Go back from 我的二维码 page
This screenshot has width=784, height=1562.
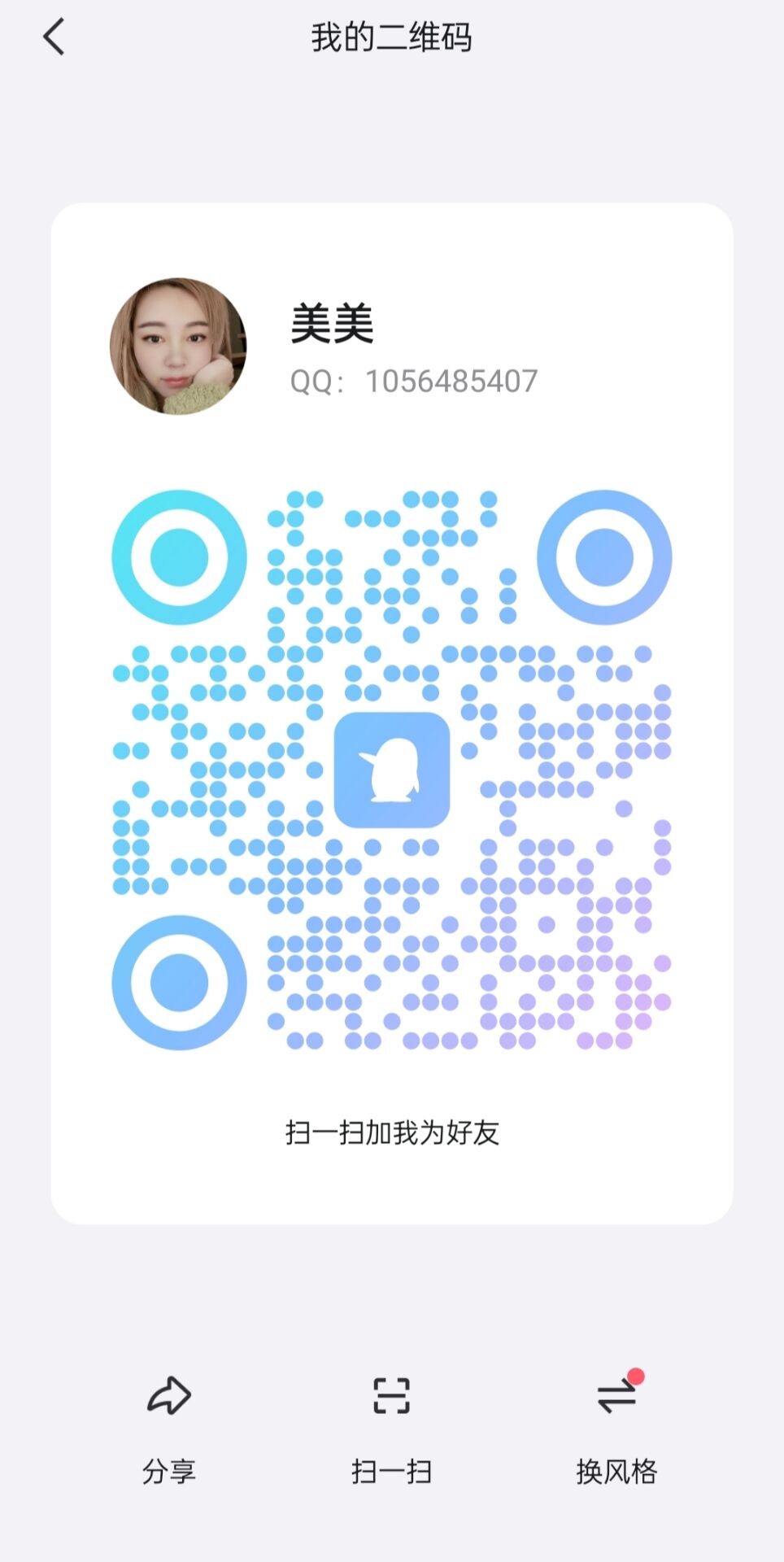tap(54, 37)
